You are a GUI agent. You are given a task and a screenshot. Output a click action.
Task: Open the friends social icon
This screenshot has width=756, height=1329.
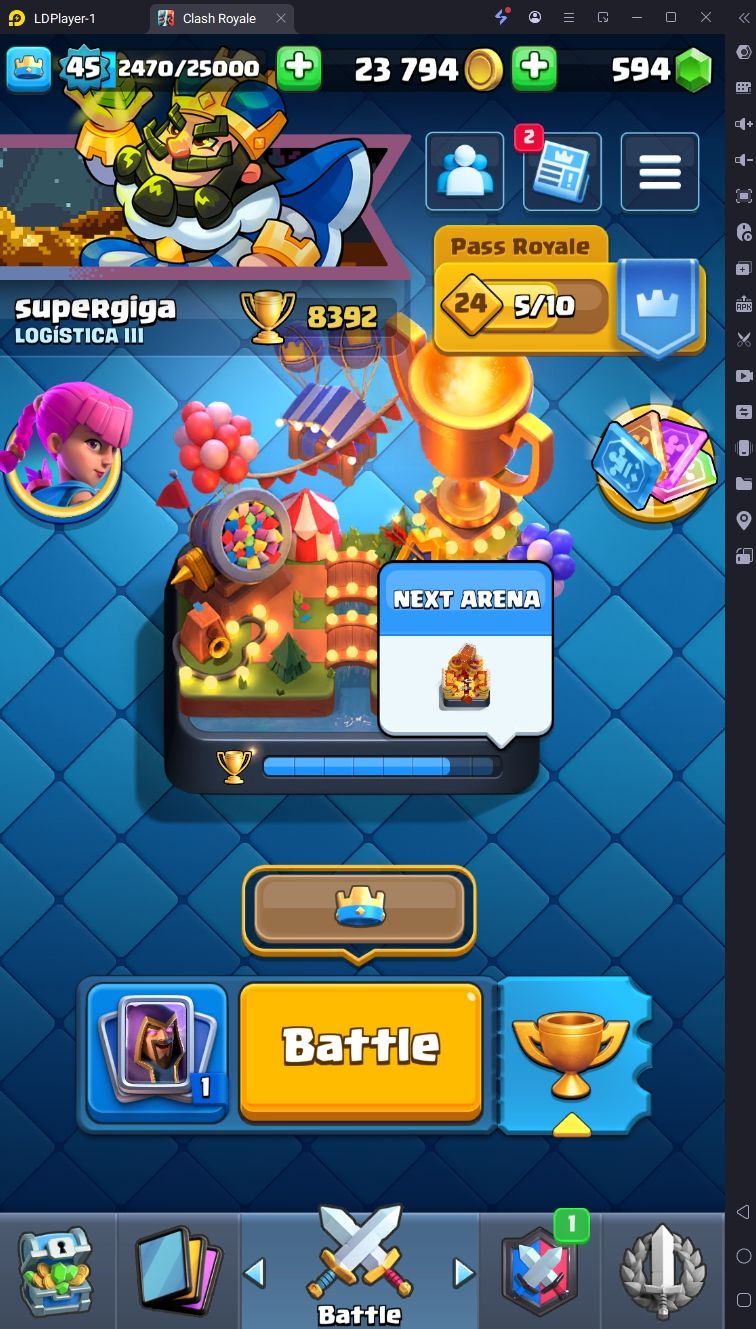click(464, 171)
